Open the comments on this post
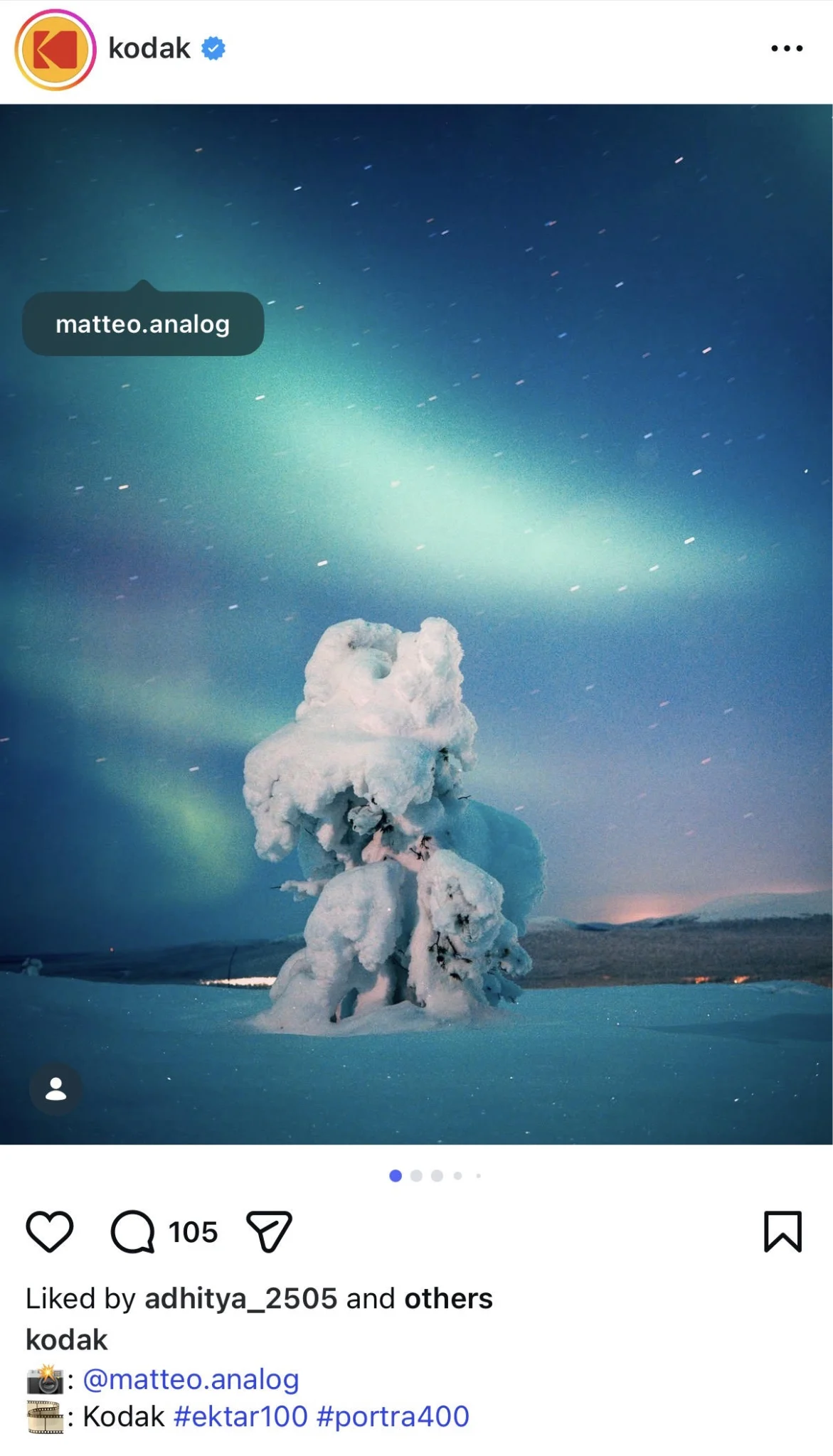 click(x=133, y=1231)
